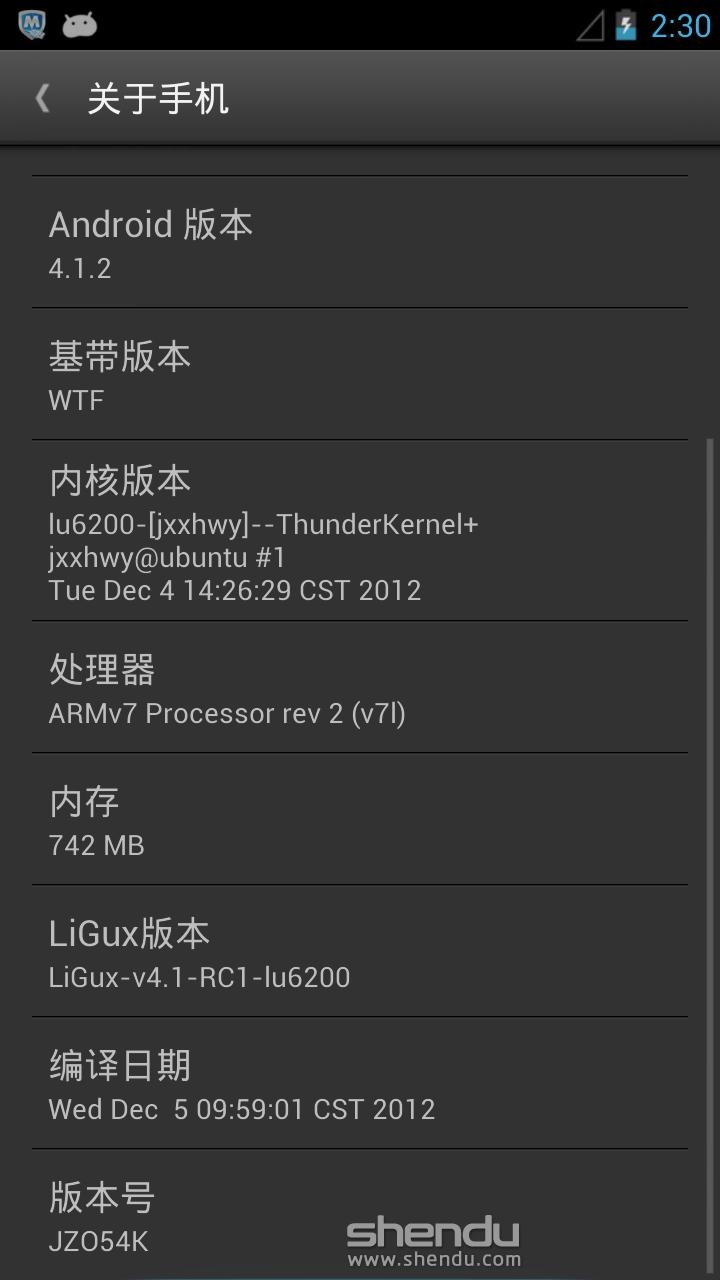Viewport: 720px width, 1280px height.
Task: Open www.shendu.com link
Action: [434, 1258]
